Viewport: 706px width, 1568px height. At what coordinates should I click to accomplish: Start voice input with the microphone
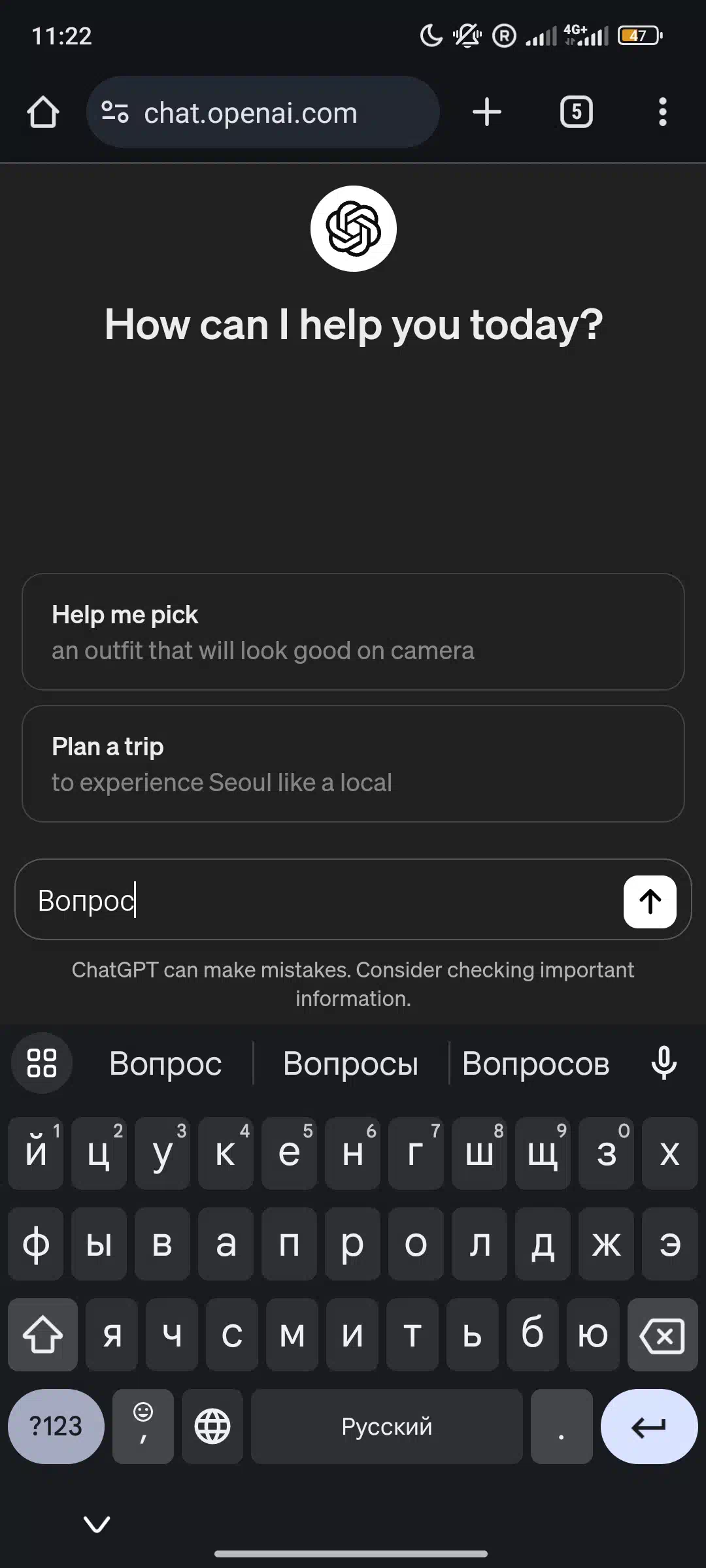click(x=664, y=1063)
